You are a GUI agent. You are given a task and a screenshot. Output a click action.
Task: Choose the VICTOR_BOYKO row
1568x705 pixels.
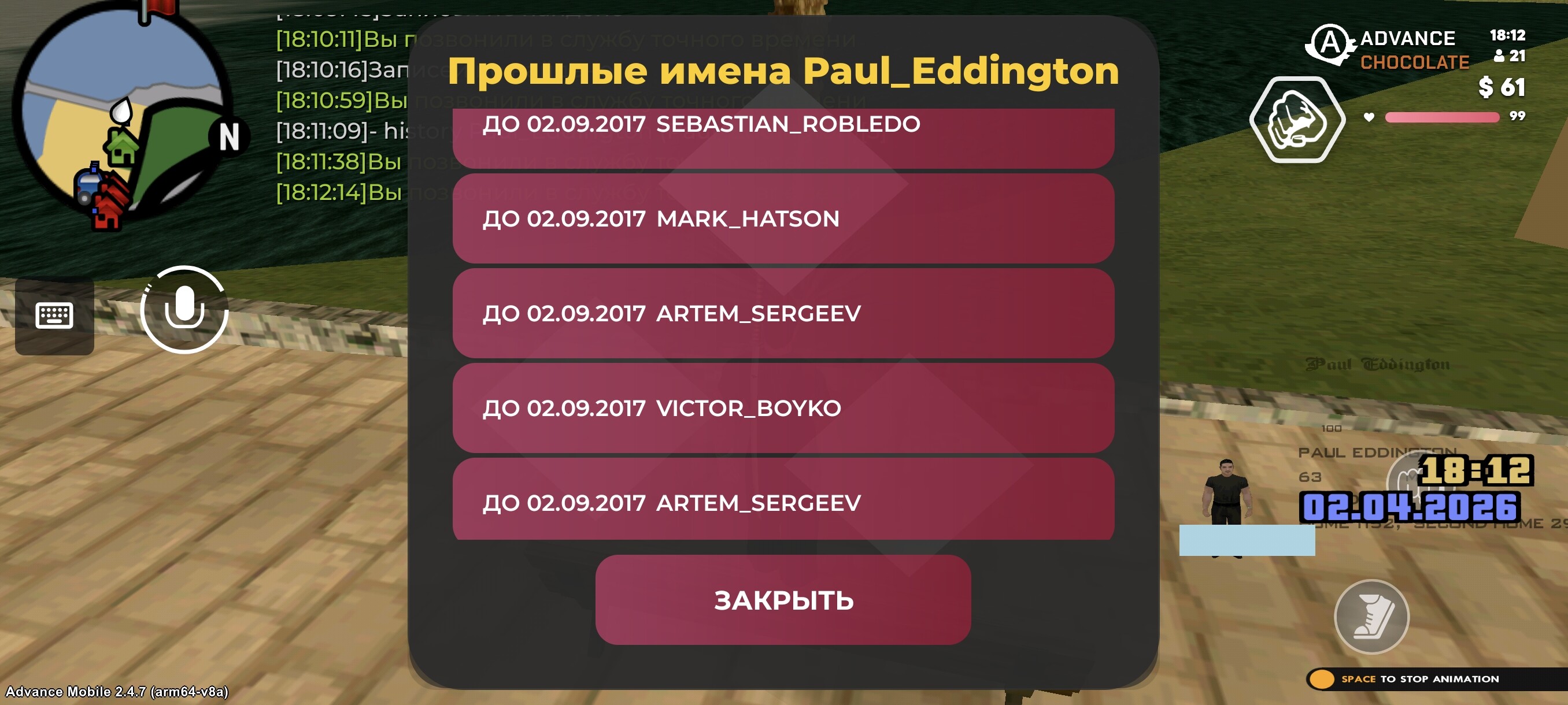[783, 407]
